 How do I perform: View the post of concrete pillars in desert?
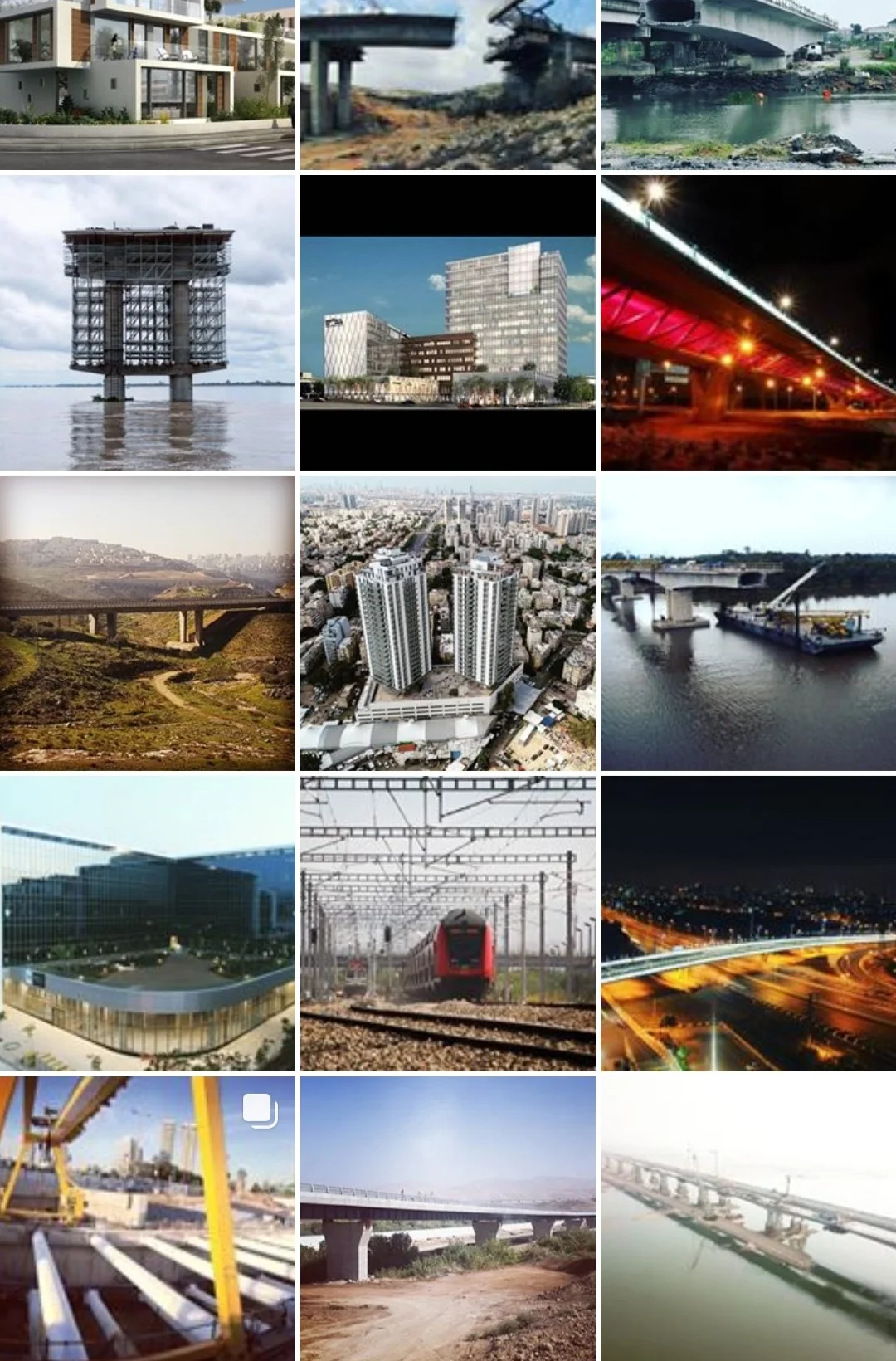[448, 83]
